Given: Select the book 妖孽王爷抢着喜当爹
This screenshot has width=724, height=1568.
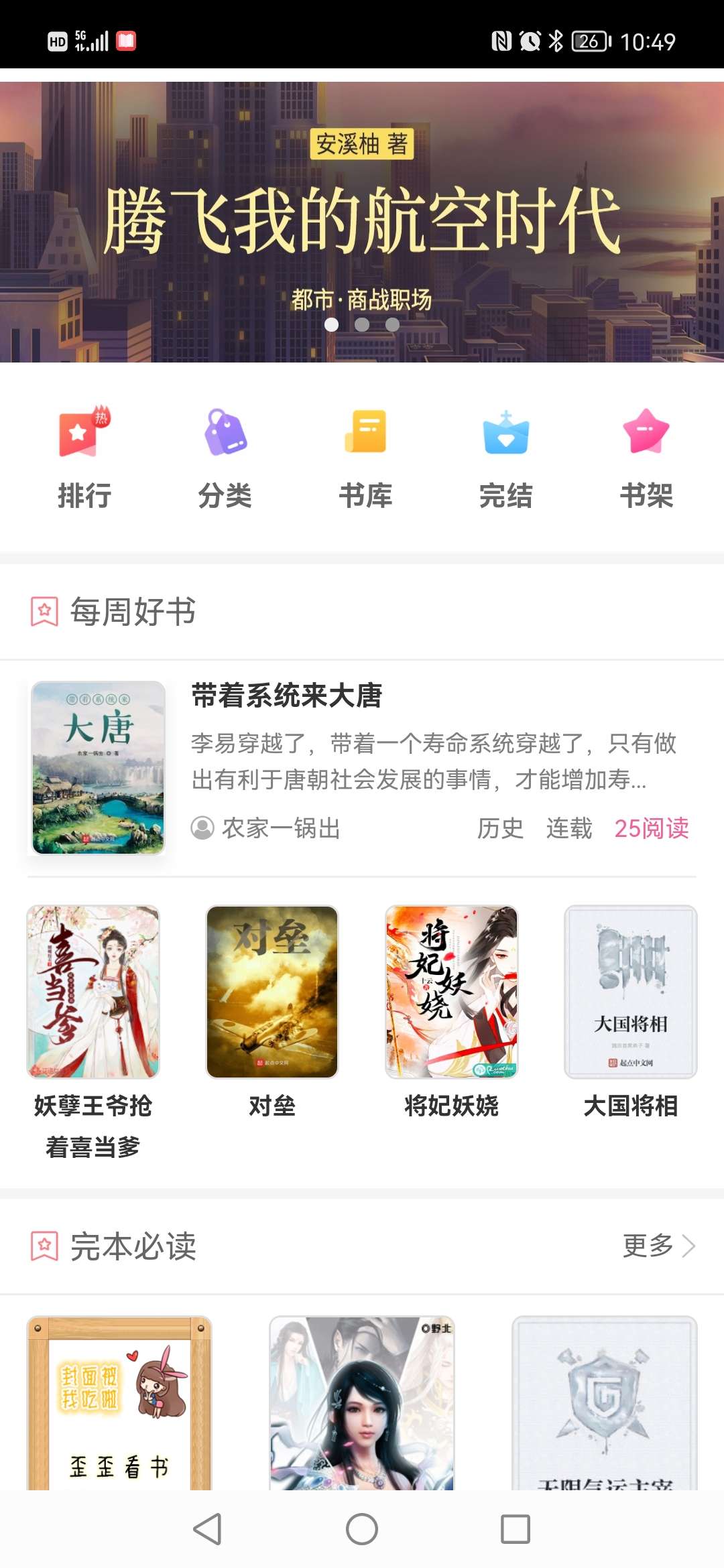Looking at the screenshot, I should click(93, 992).
